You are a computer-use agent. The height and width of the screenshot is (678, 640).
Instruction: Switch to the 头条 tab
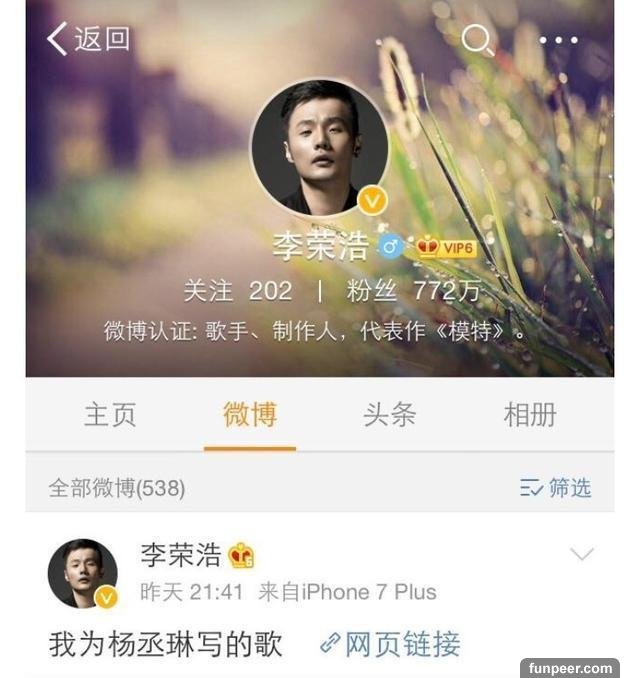tap(389, 415)
